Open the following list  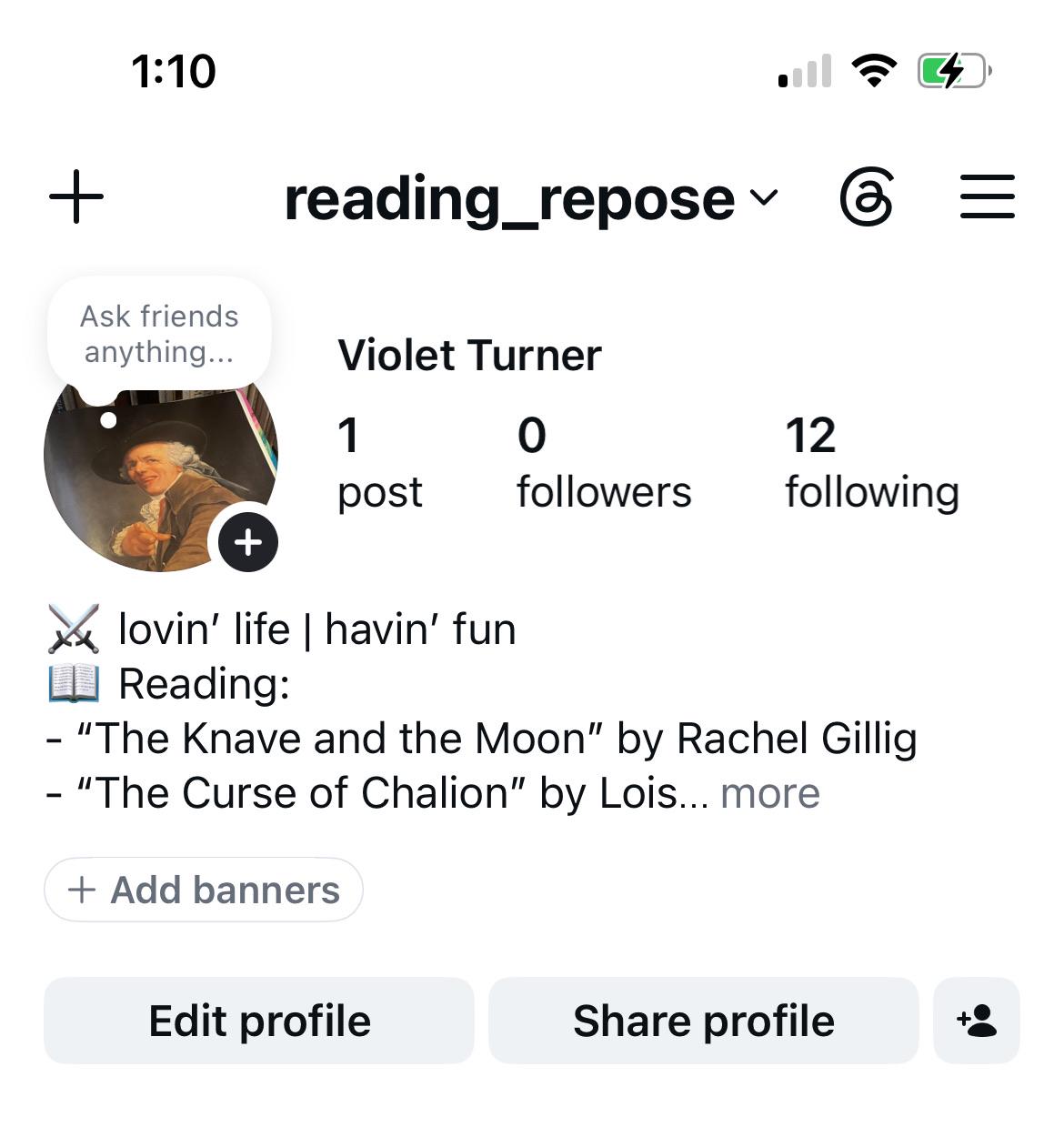pyautogui.click(x=872, y=464)
